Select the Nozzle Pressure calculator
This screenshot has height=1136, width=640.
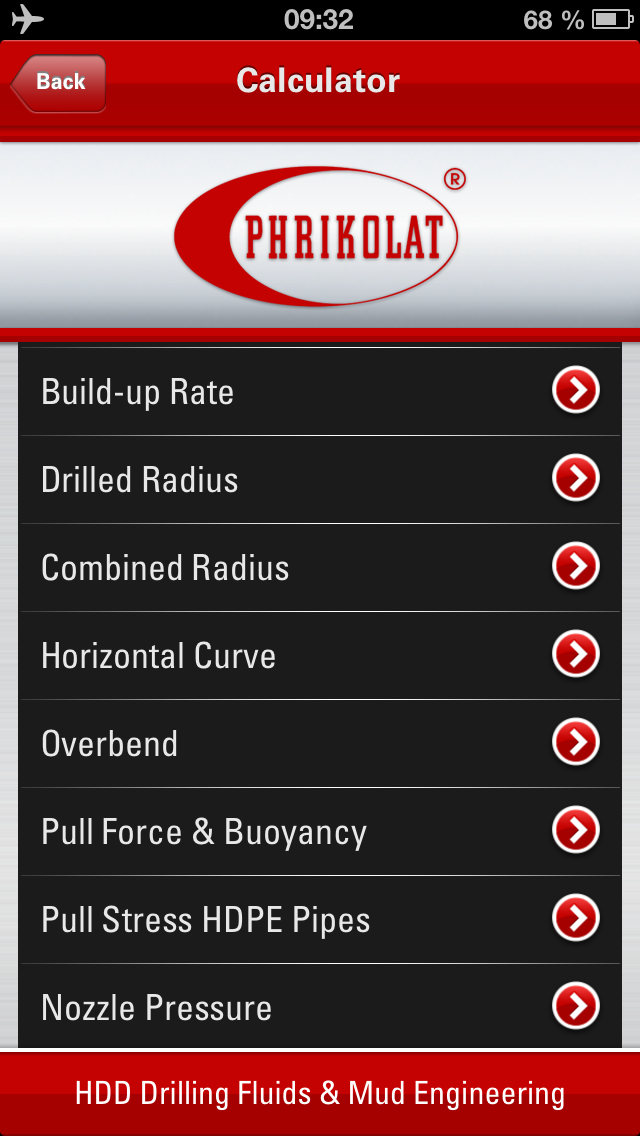tap(320, 1007)
